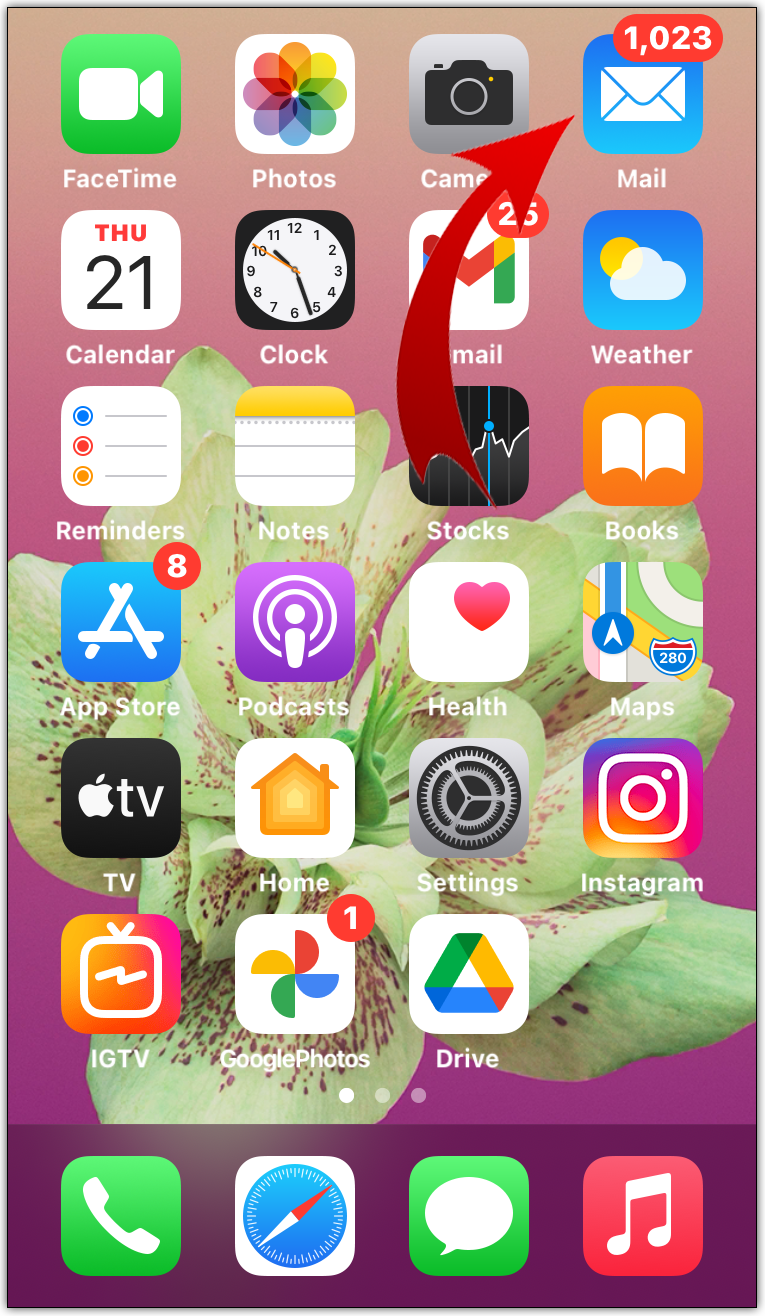Viewport: 765px width, 1316px height.
Task: Open Maps
Action: pos(642,622)
